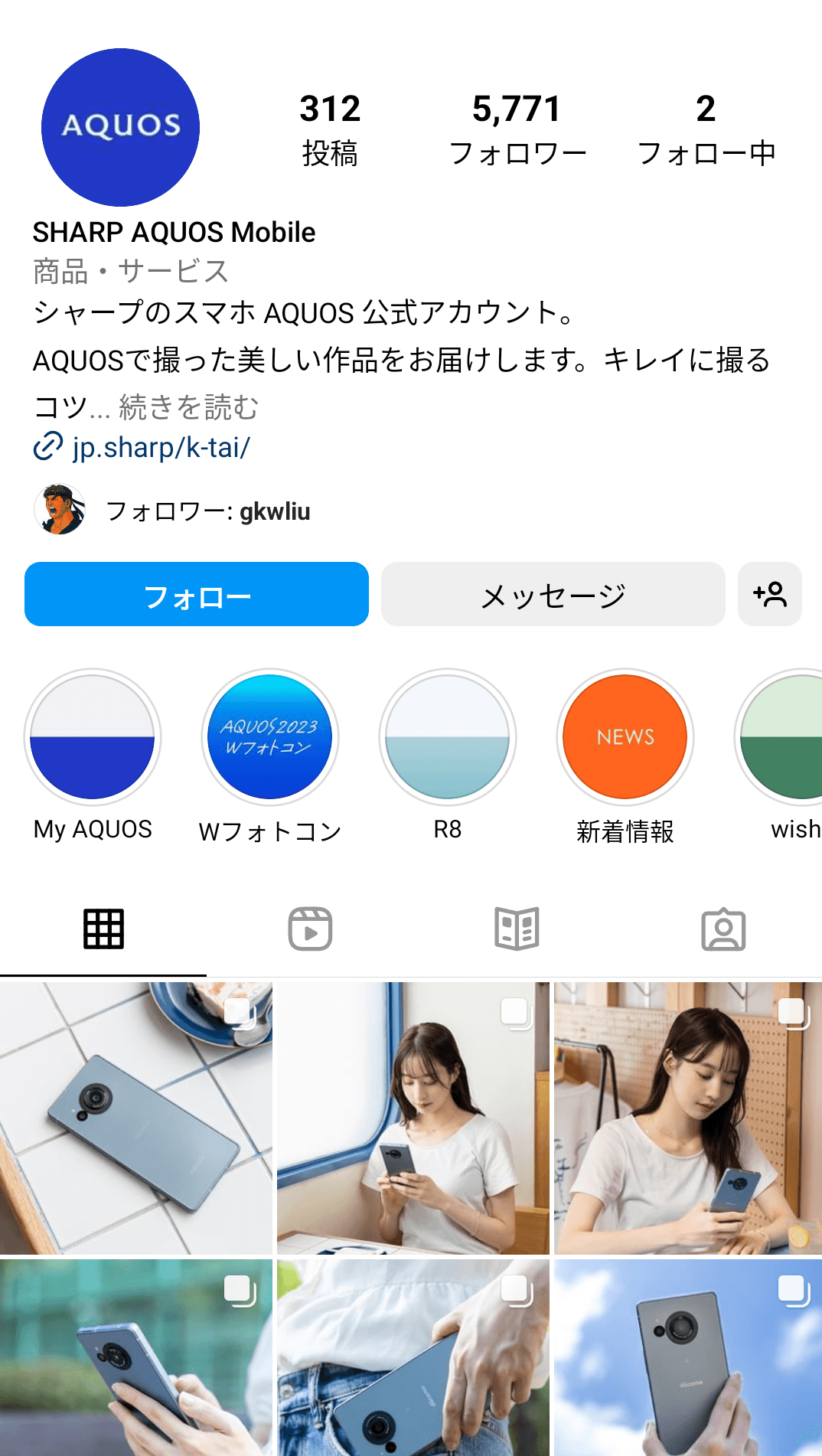Open the My AQUOS story highlight
This screenshot has width=822, height=1456.
coord(93,737)
